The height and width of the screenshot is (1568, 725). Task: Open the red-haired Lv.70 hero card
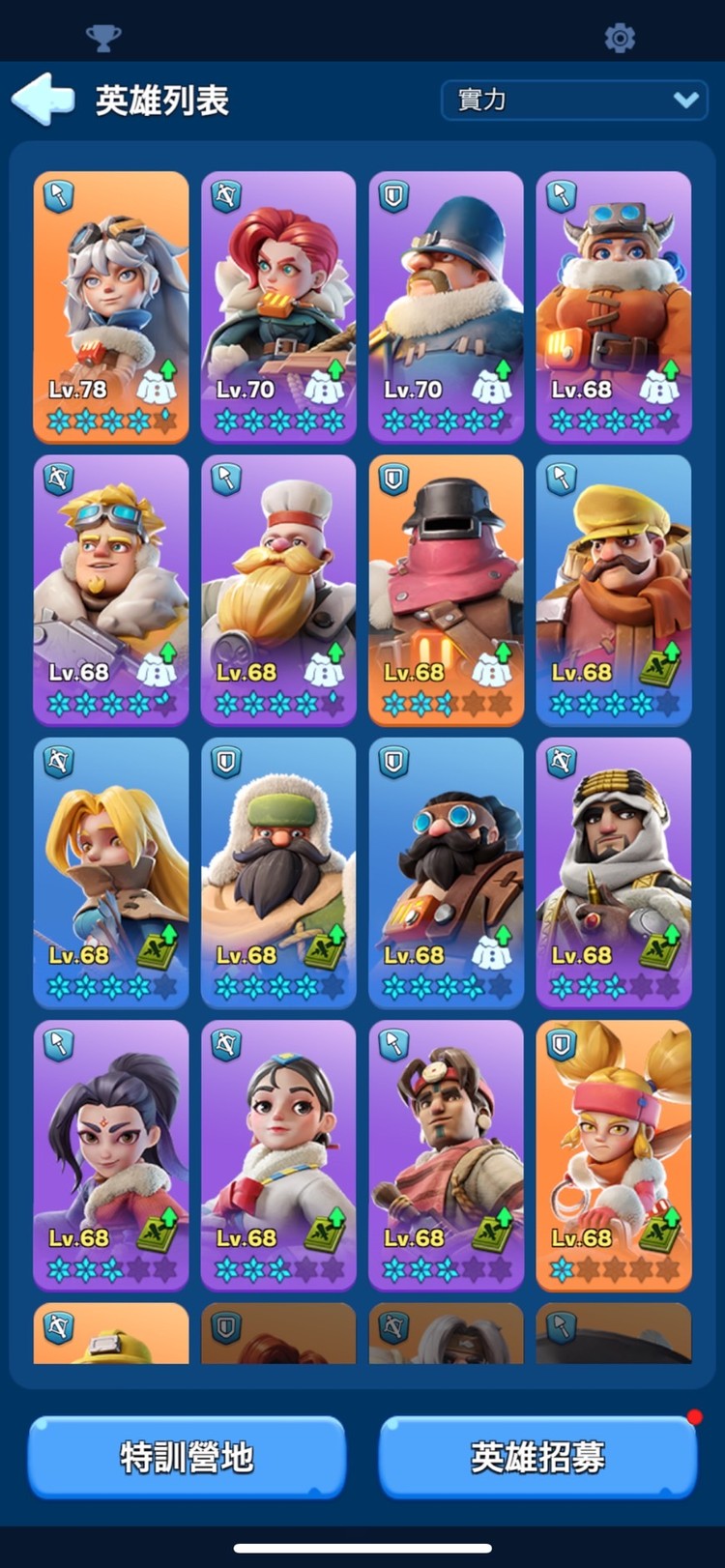click(278, 305)
